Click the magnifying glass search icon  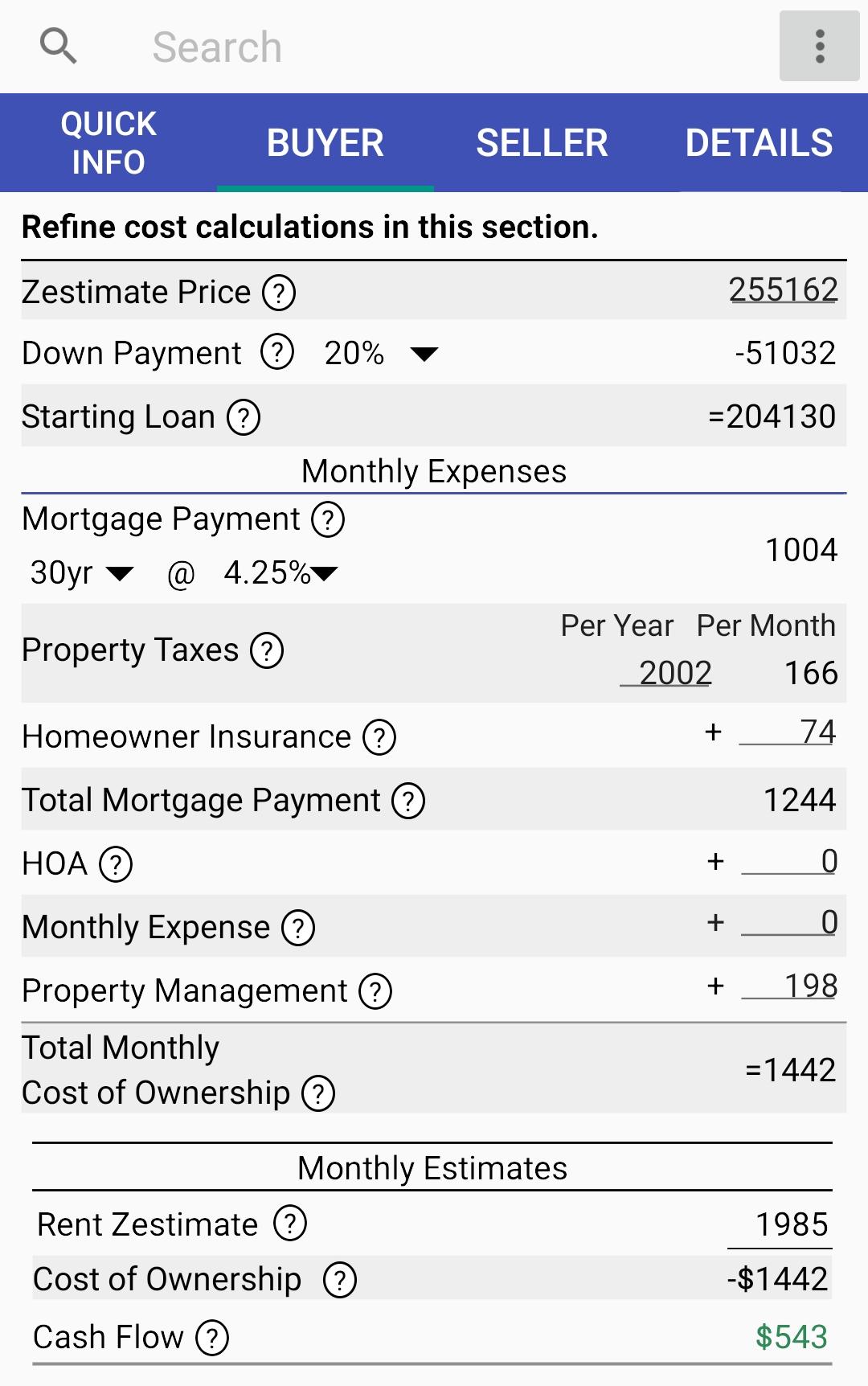click(58, 45)
